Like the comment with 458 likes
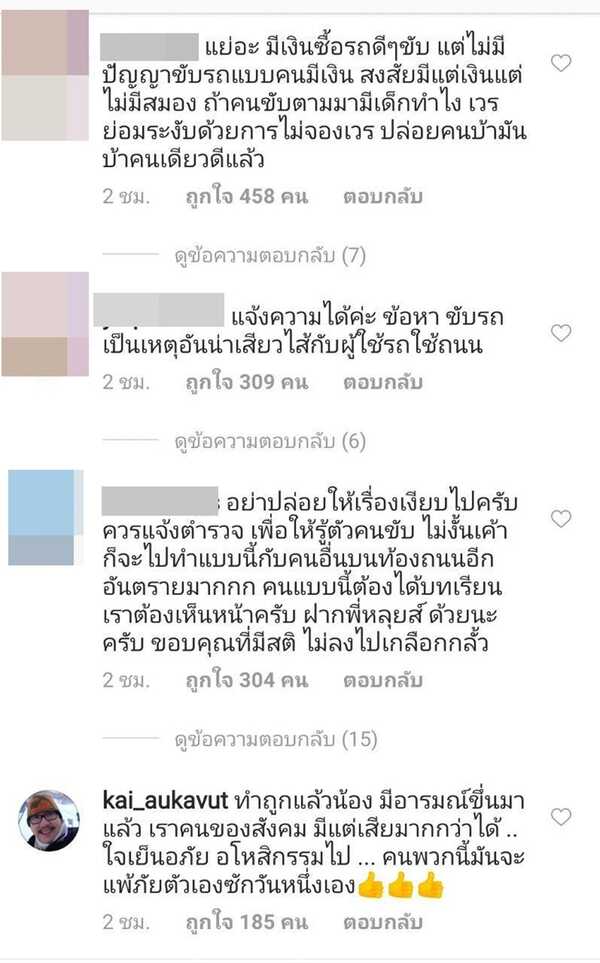600x963 pixels. (561, 63)
